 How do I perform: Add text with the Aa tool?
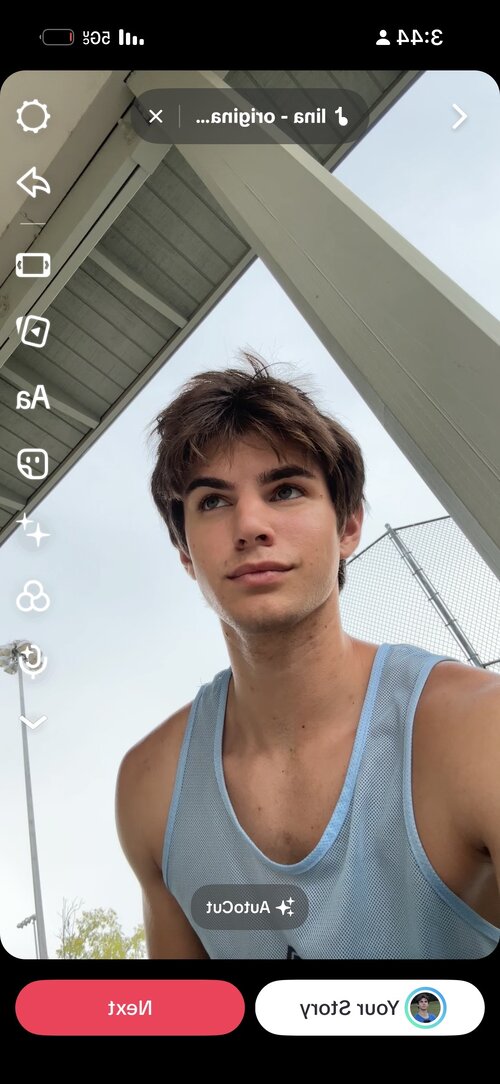[x=33, y=398]
